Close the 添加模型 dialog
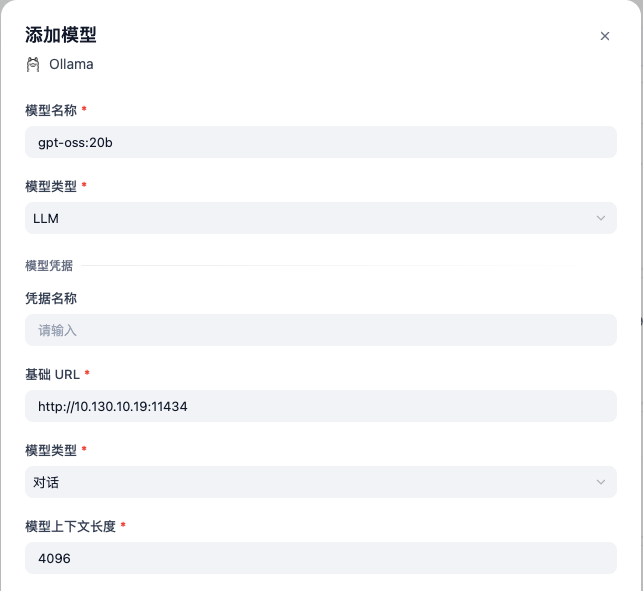Image resolution: width=643 pixels, height=591 pixels. click(604, 36)
